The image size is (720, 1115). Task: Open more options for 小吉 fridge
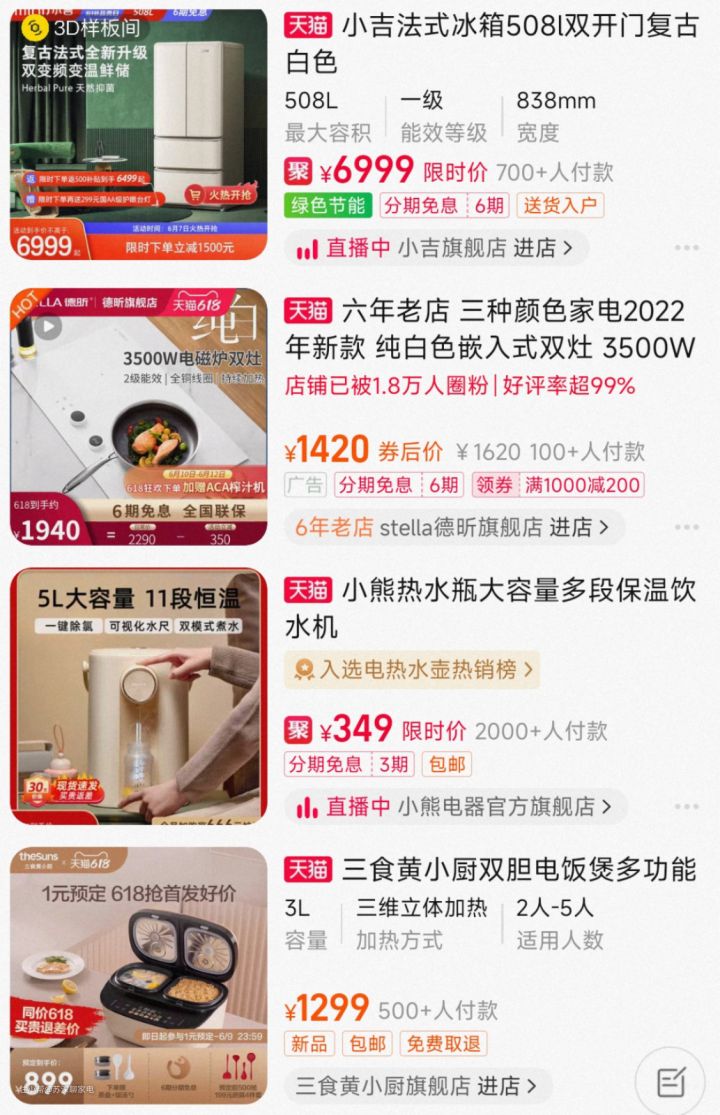[x=686, y=248]
